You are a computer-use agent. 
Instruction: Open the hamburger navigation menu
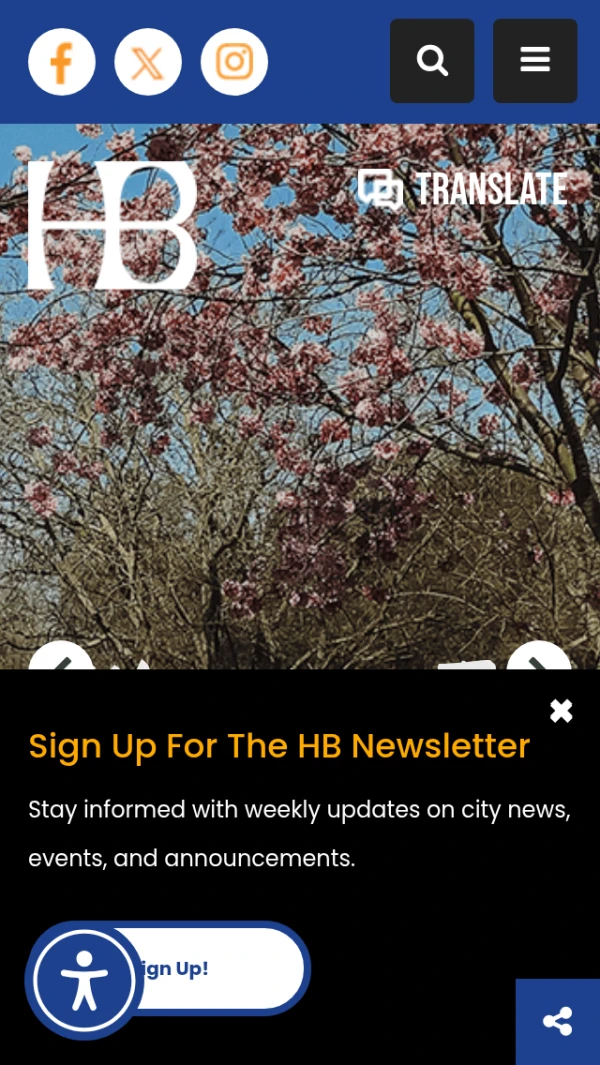(535, 61)
